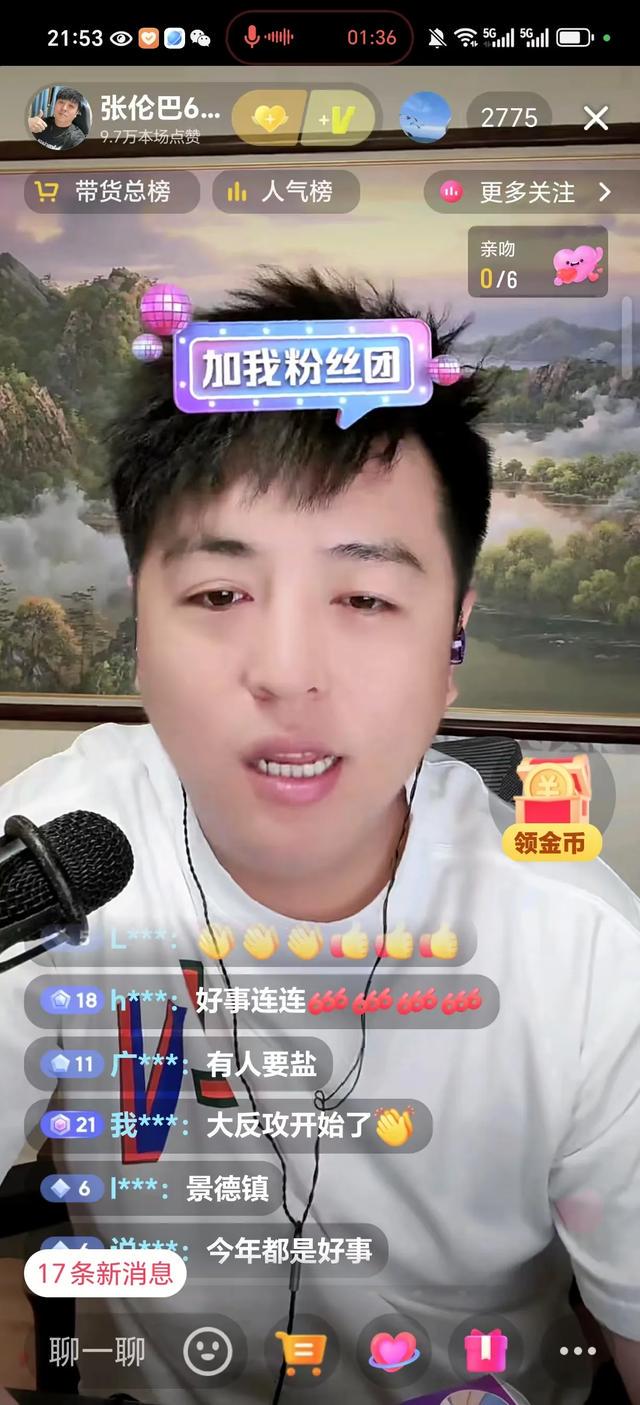The width and height of the screenshot is (640, 1405).
Task: Jump to 17条新消息 new messages
Action: [x=105, y=1273]
